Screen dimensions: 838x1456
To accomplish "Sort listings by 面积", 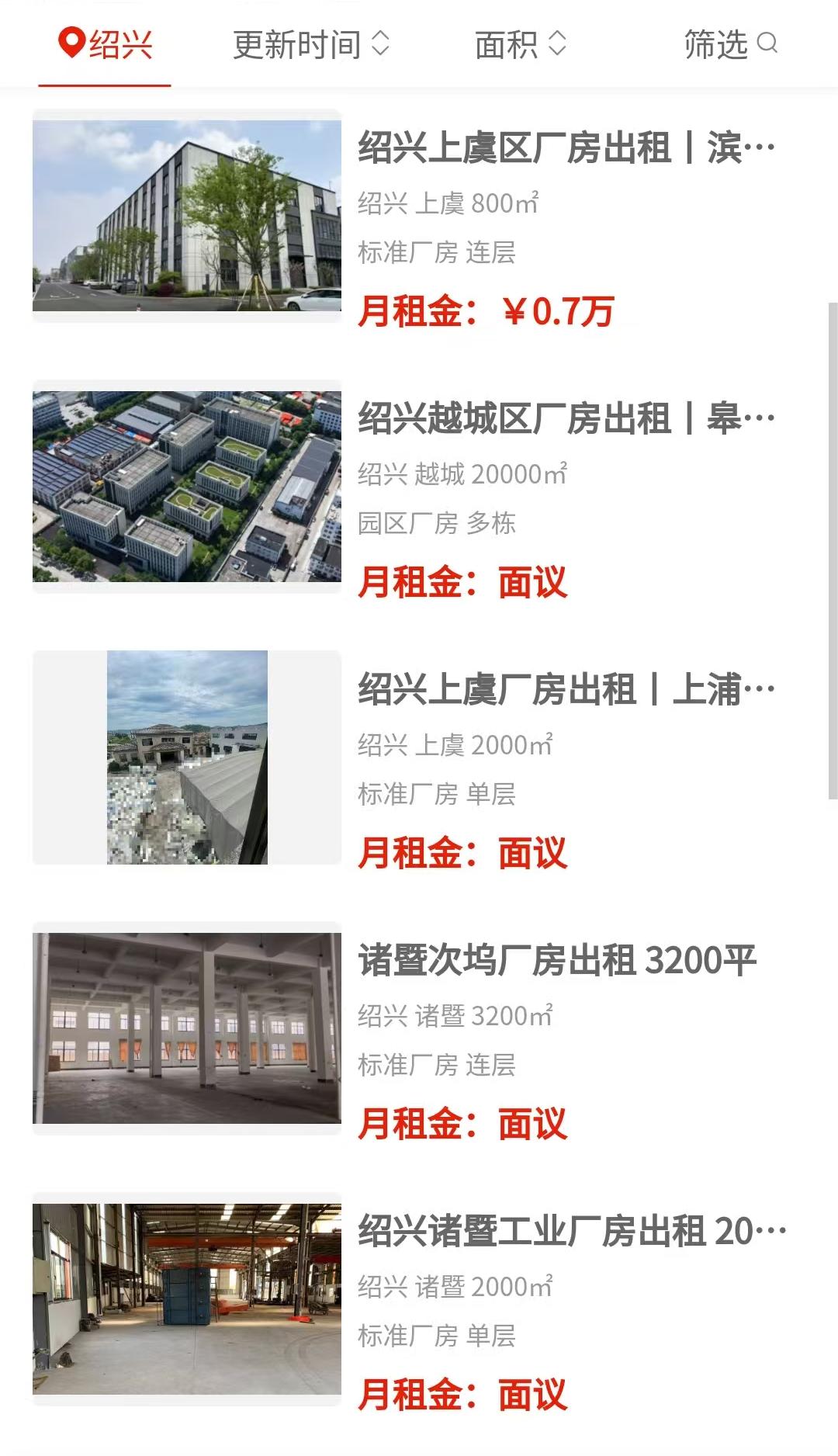I will pos(521,45).
